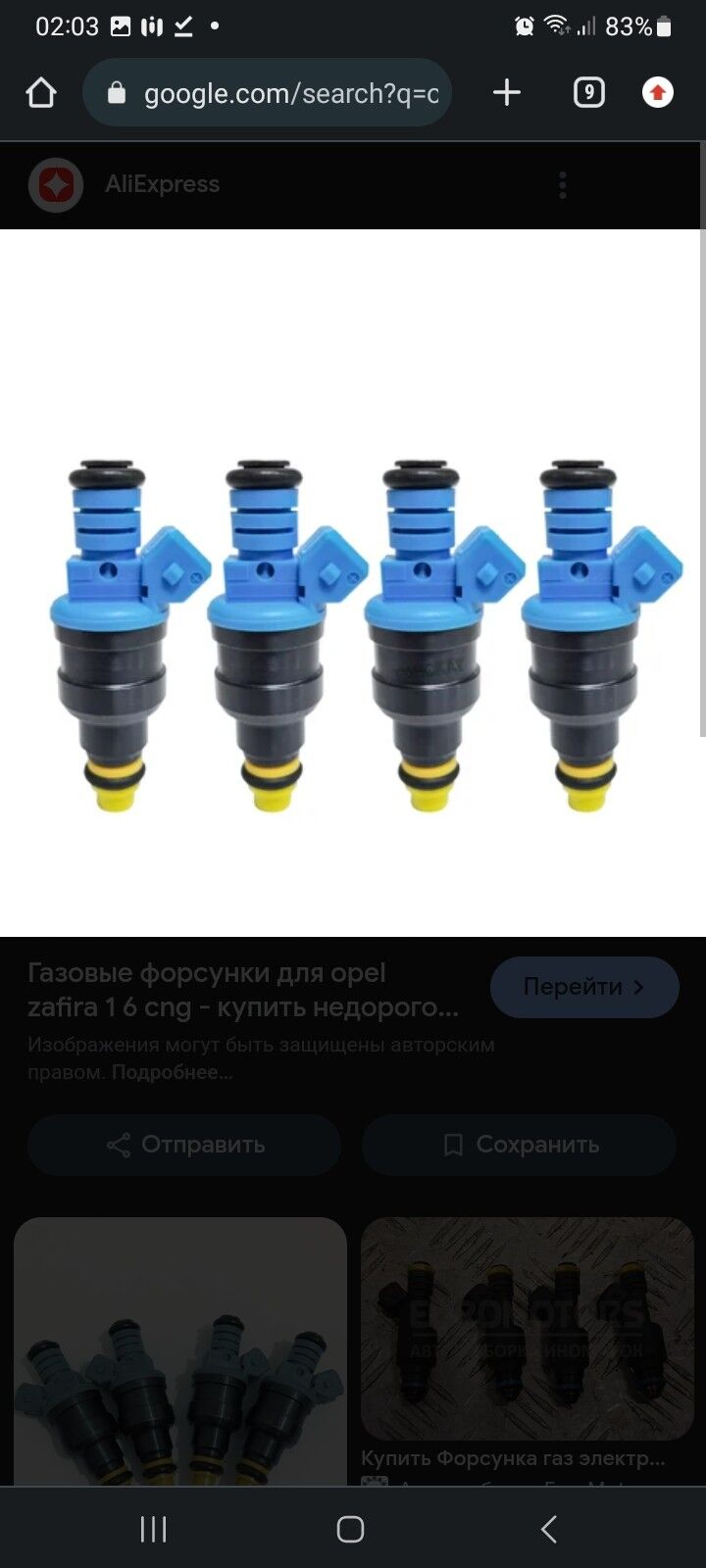
Task: Share the image with Отправить
Action: pyautogui.click(x=184, y=1145)
